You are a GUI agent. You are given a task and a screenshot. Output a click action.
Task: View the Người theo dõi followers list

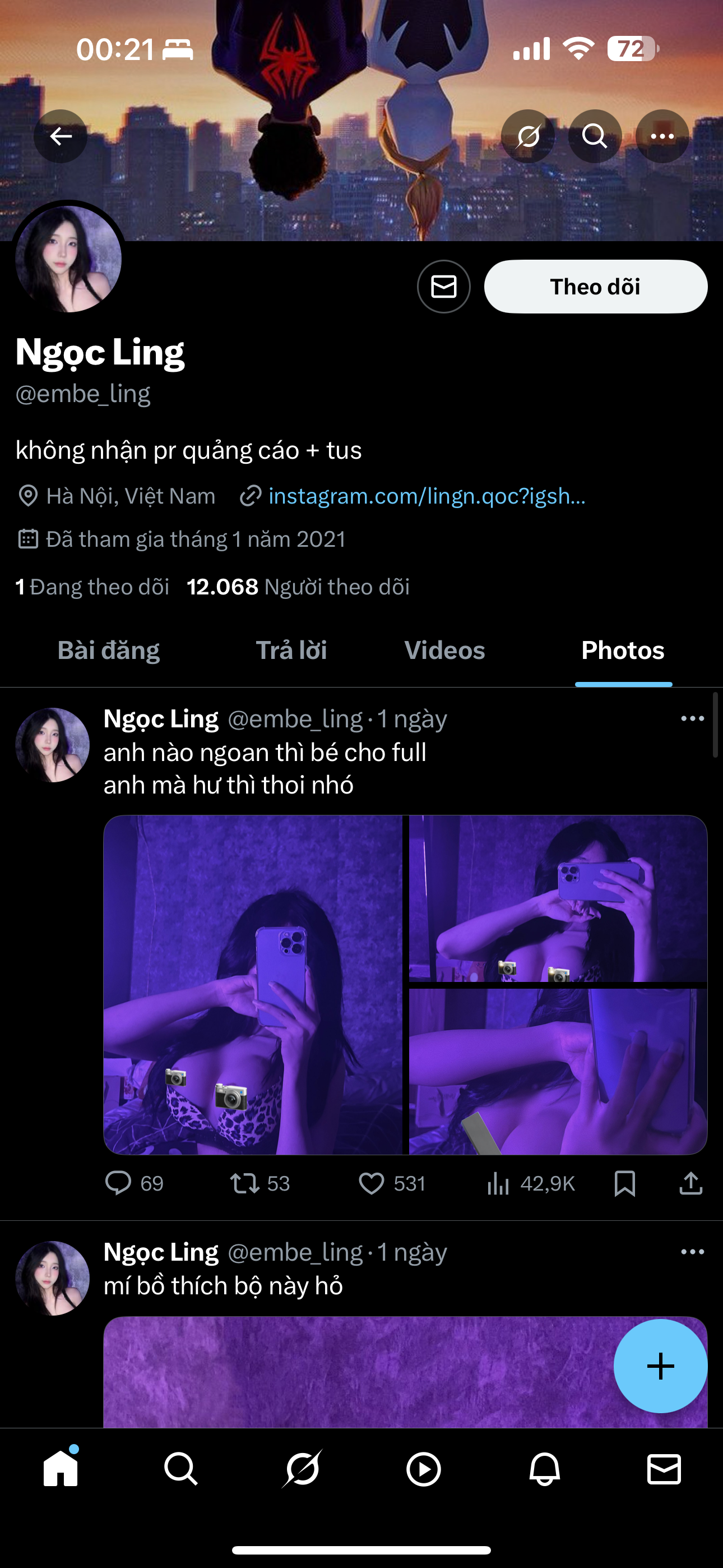tap(298, 587)
